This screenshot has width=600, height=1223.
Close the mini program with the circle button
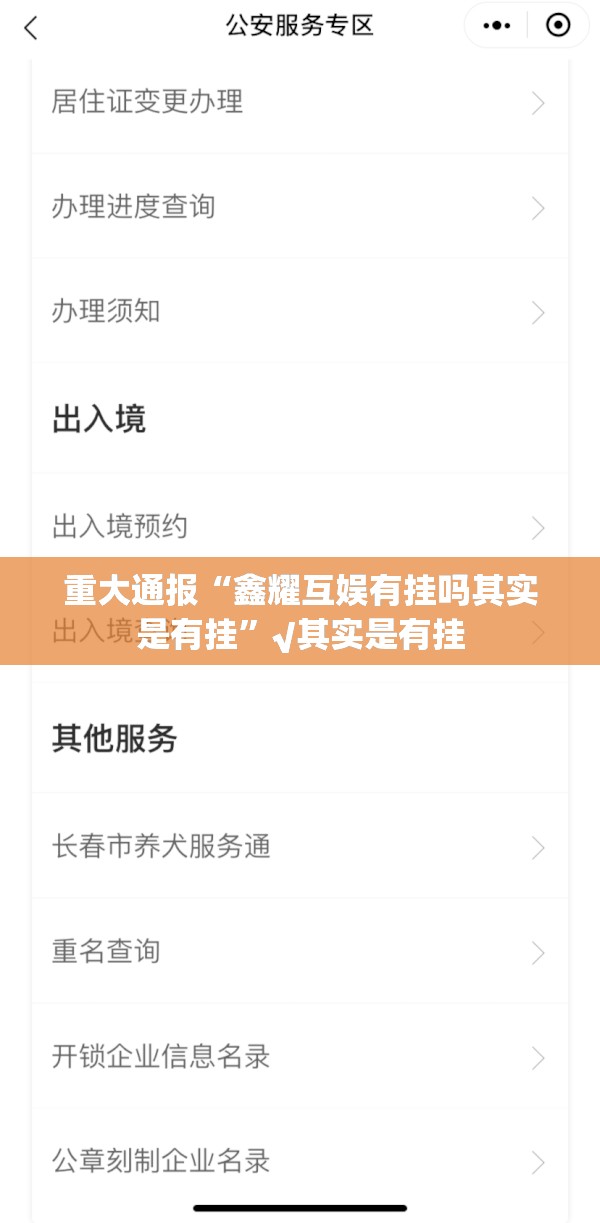(x=558, y=26)
